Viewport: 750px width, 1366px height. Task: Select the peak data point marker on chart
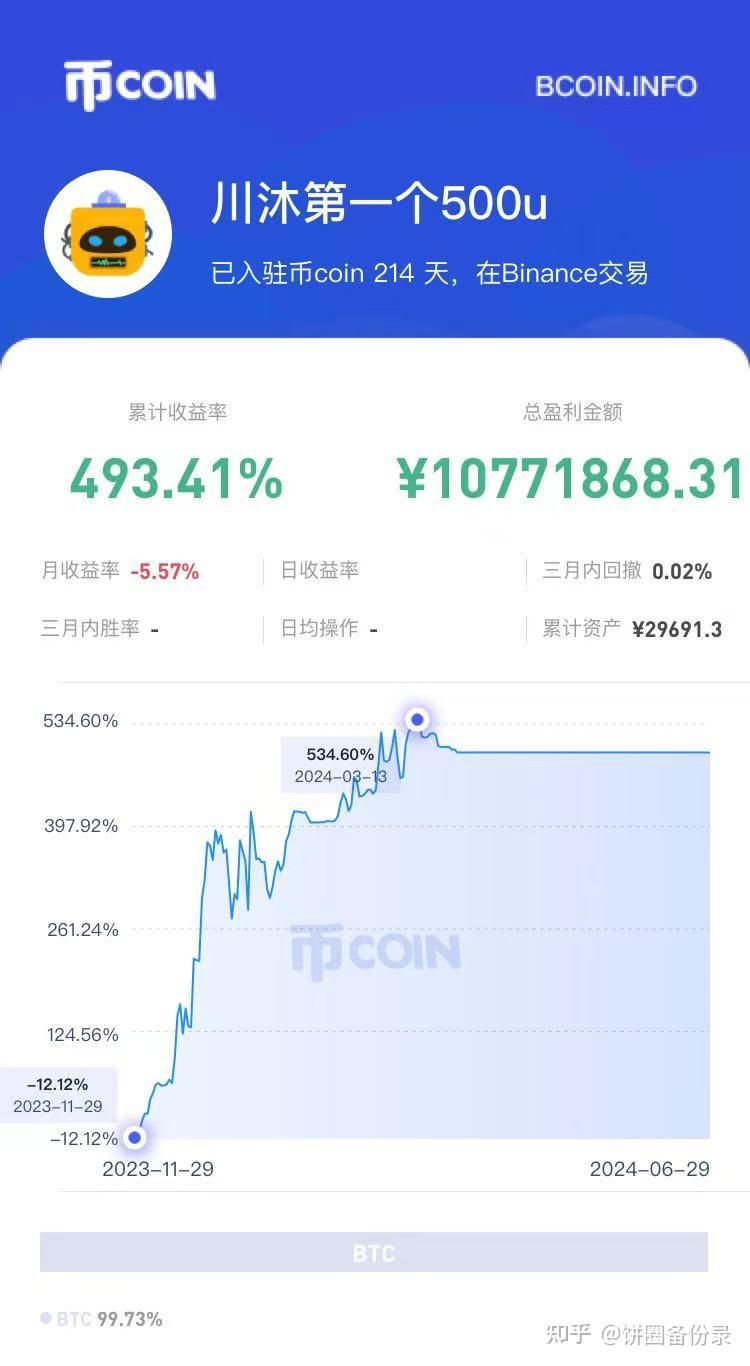[417, 719]
